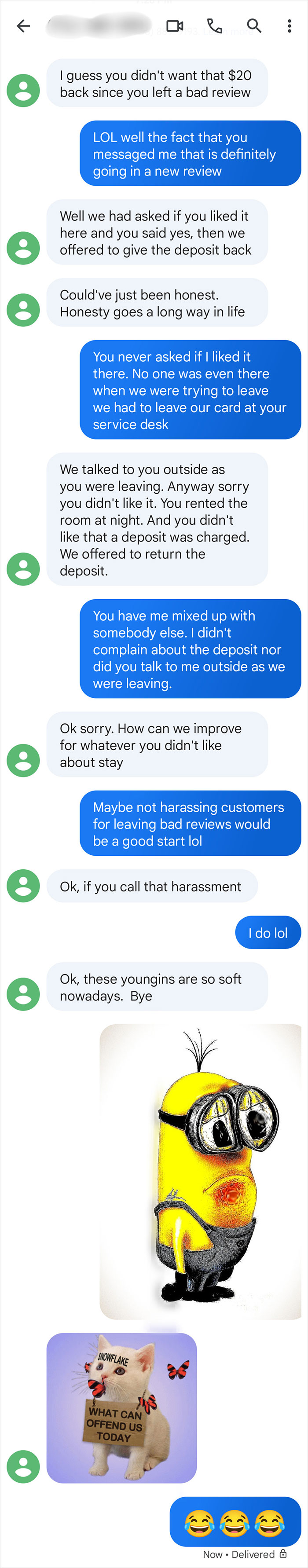Screen dimensions: 308x1568
Task: Open the blurred contact name details
Action: click(x=99, y=26)
